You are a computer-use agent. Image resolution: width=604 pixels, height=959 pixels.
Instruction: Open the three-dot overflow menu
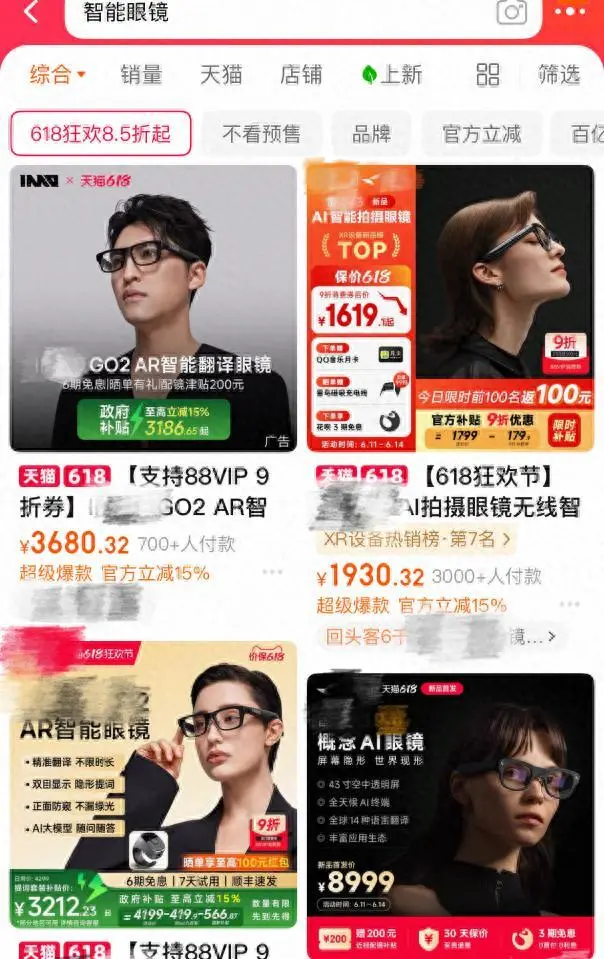coord(570,12)
